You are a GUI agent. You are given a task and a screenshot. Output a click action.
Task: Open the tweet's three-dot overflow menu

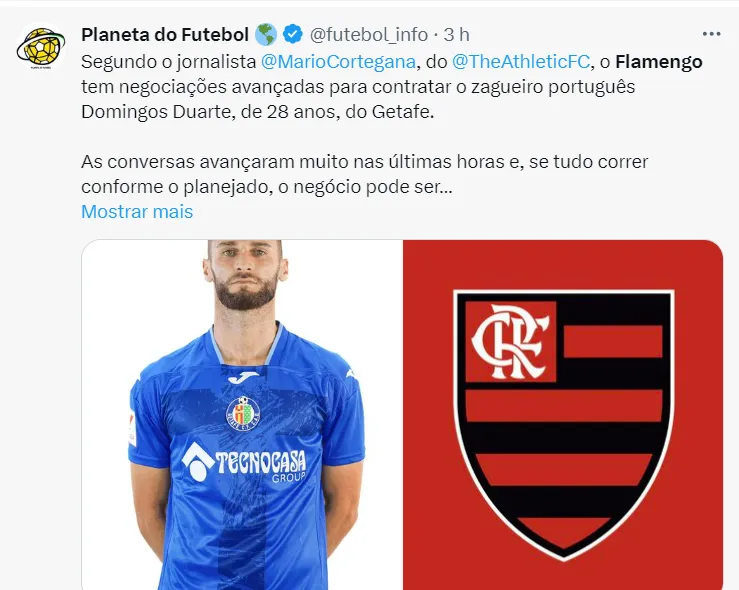[x=711, y=34]
